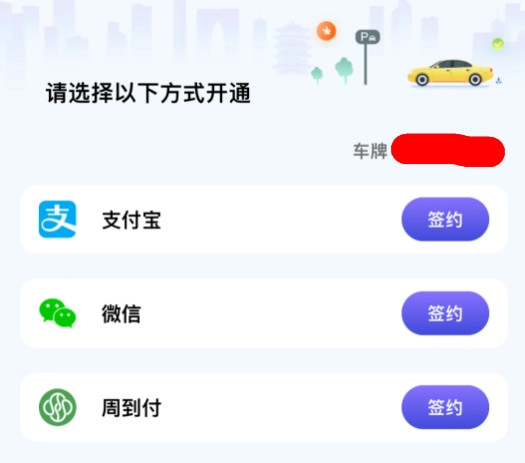The width and height of the screenshot is (525, 463).
Task: Tap 签约 button for 支付宝
Action: tap(445, 219)
